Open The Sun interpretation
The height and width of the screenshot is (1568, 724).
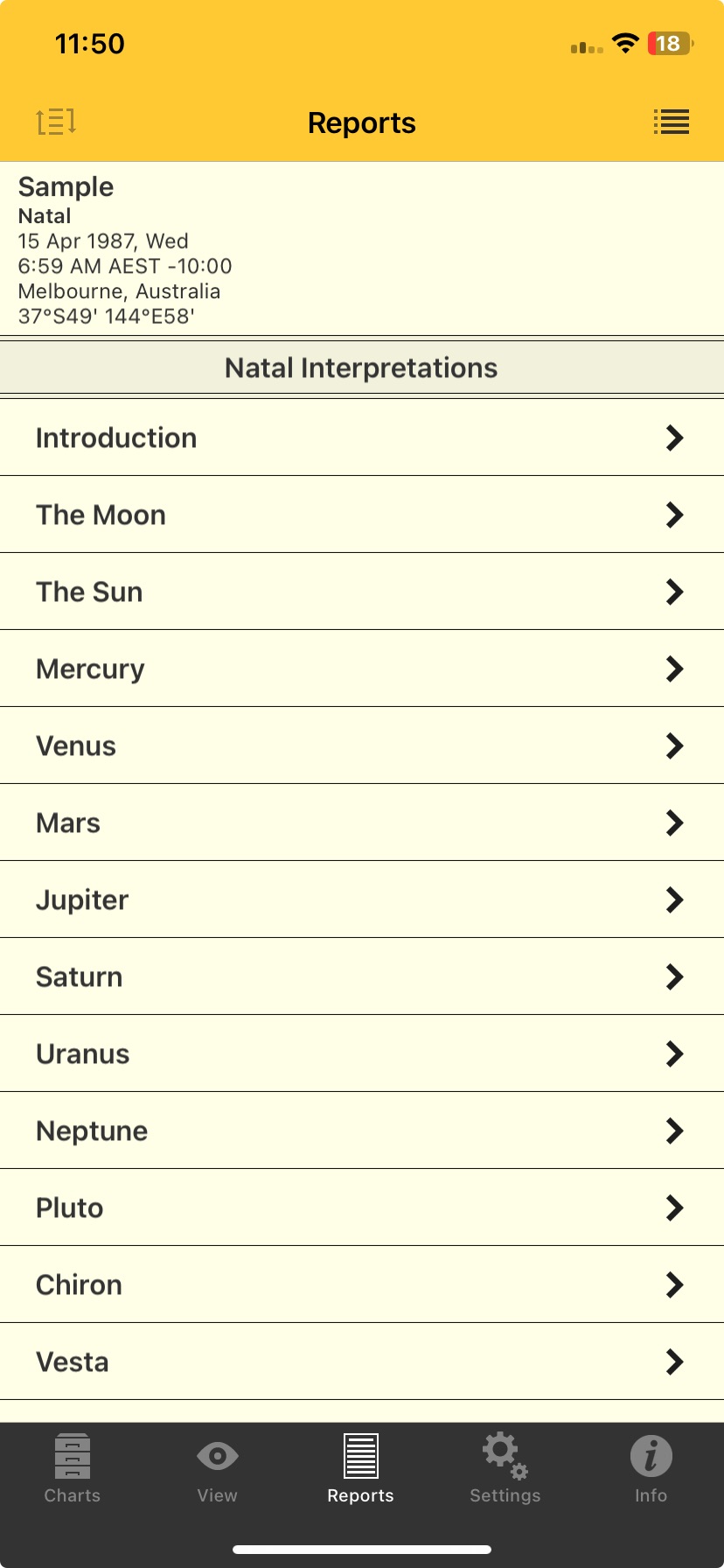362,591
